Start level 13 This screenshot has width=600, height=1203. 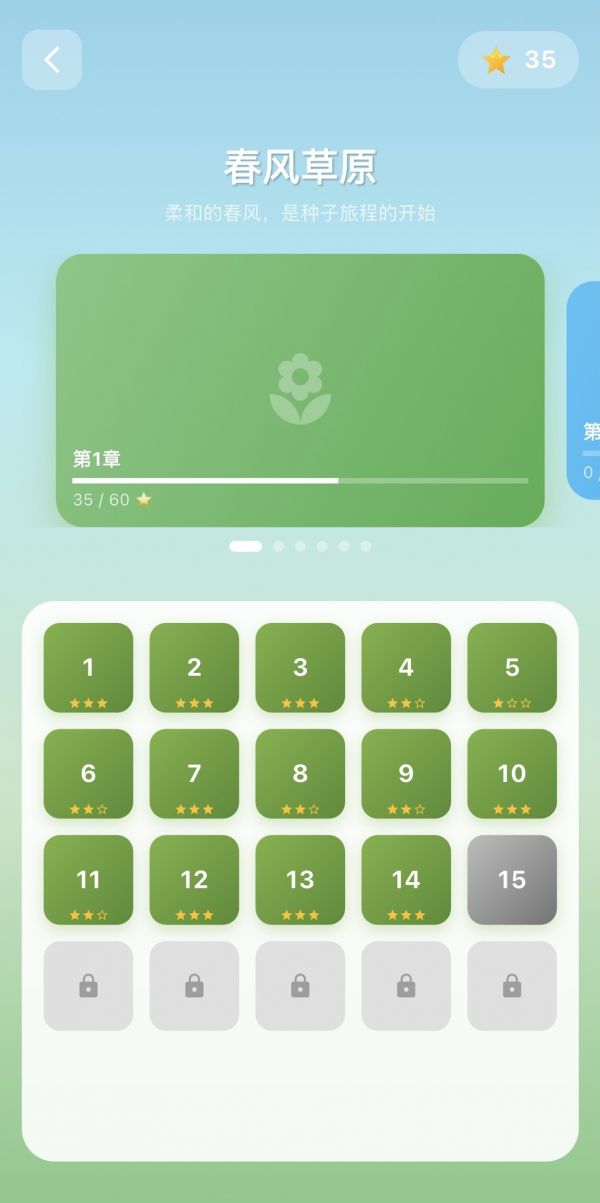point(300,879)
